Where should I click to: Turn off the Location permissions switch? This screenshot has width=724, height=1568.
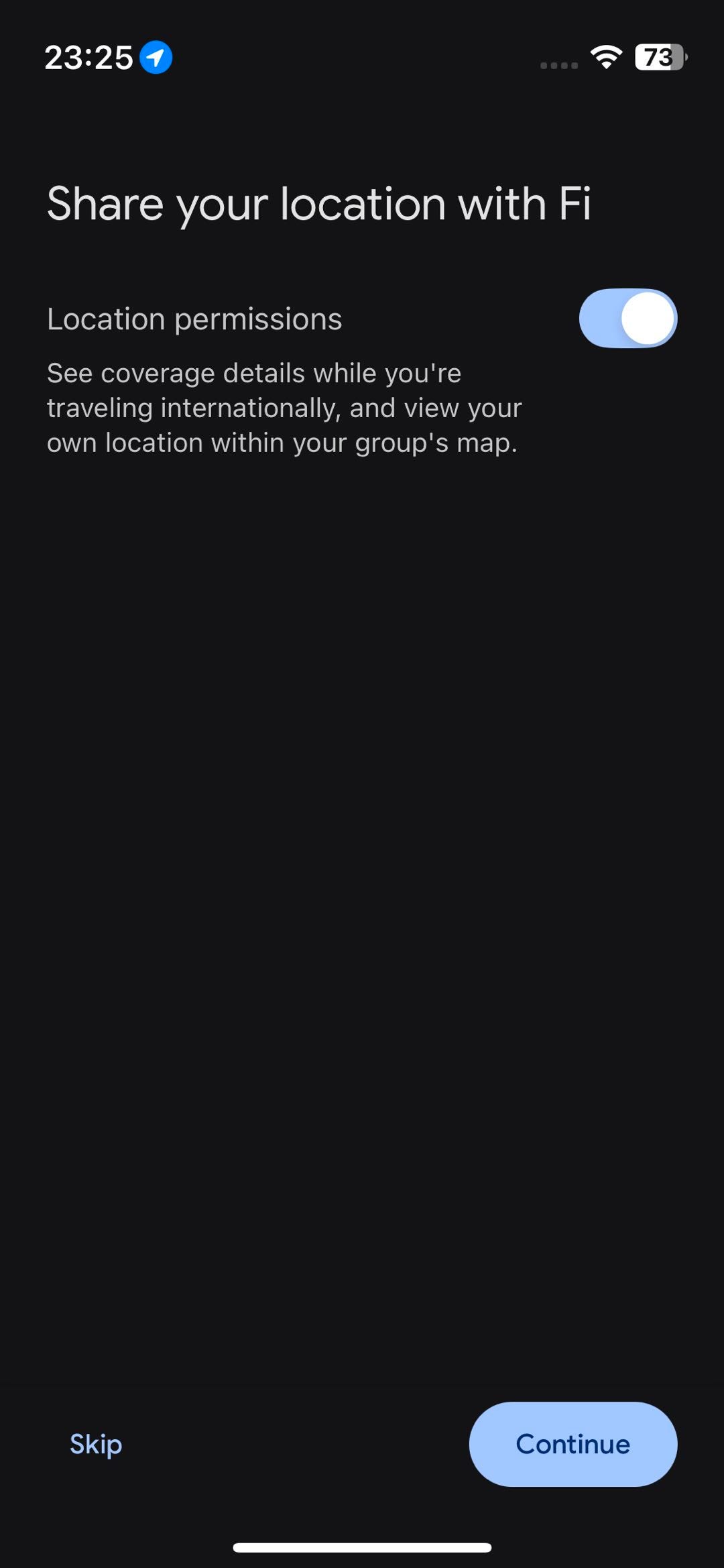tap(627, 319)
